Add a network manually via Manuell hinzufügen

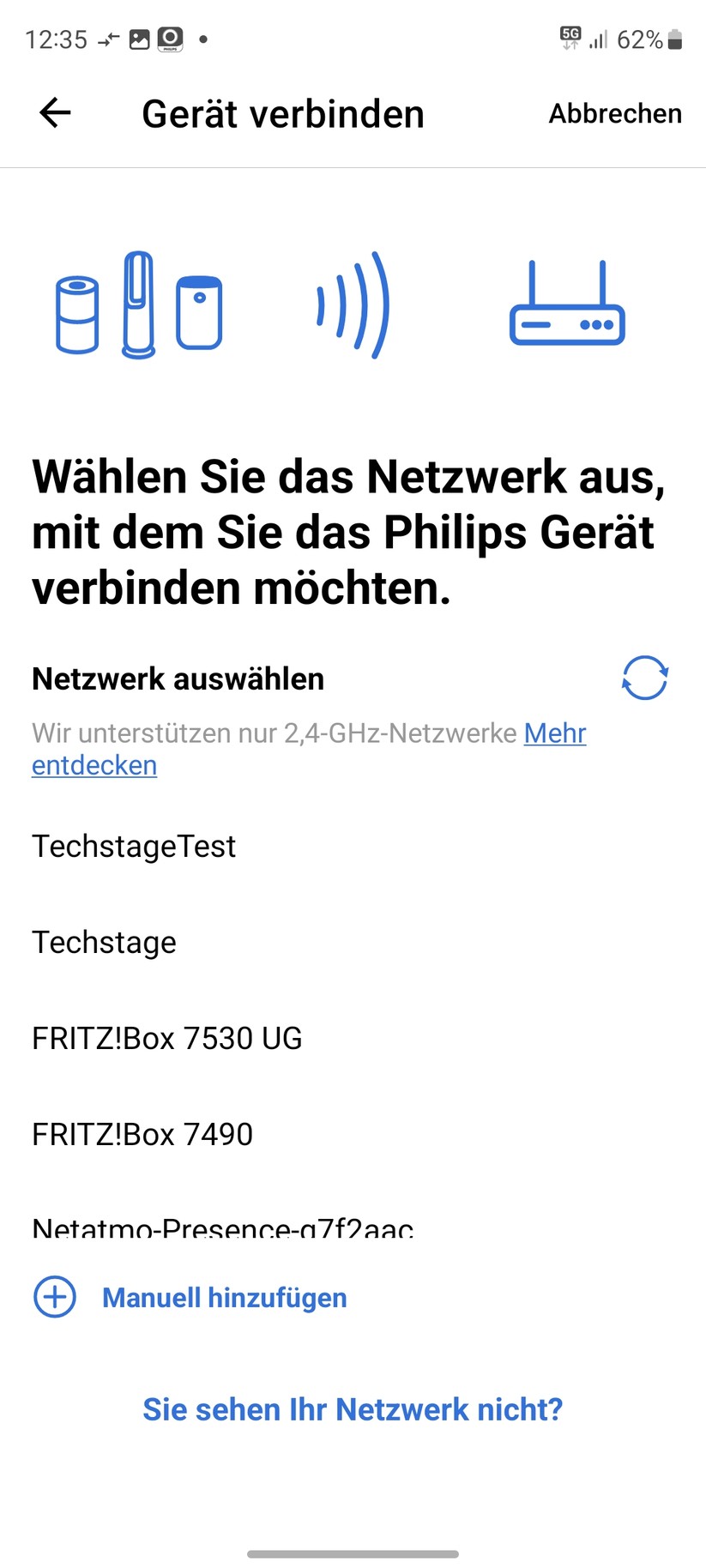tap(224, 1297)
